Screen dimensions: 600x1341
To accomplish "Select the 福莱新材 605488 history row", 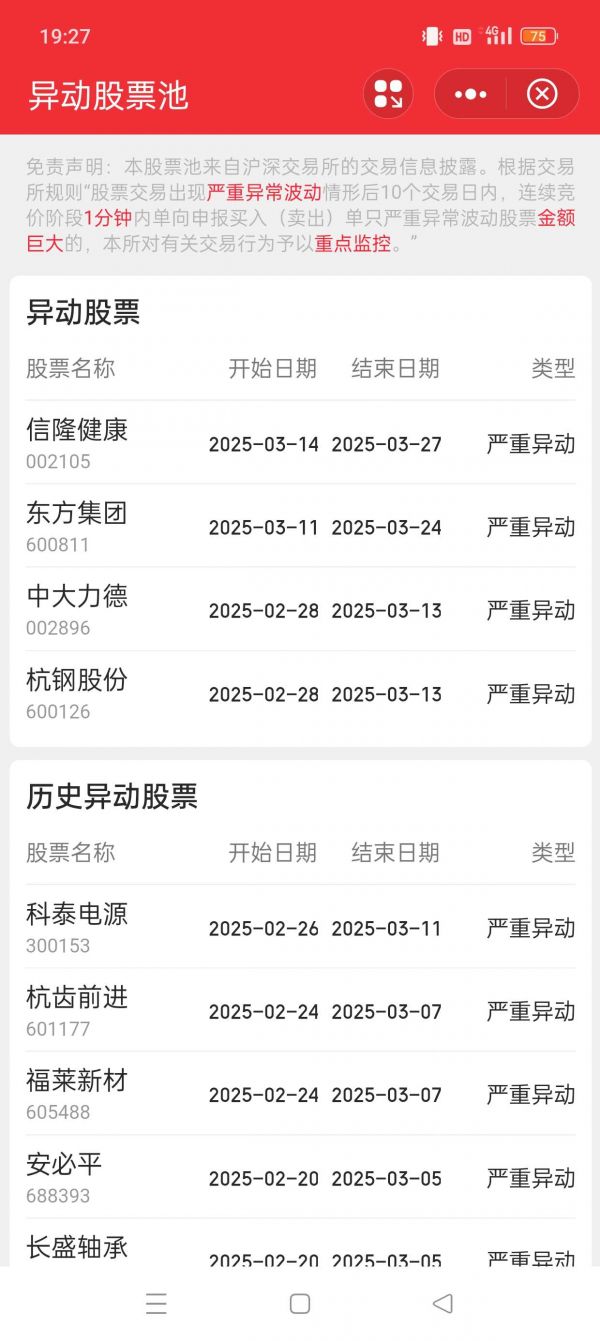I will (x=300, y=1094).
